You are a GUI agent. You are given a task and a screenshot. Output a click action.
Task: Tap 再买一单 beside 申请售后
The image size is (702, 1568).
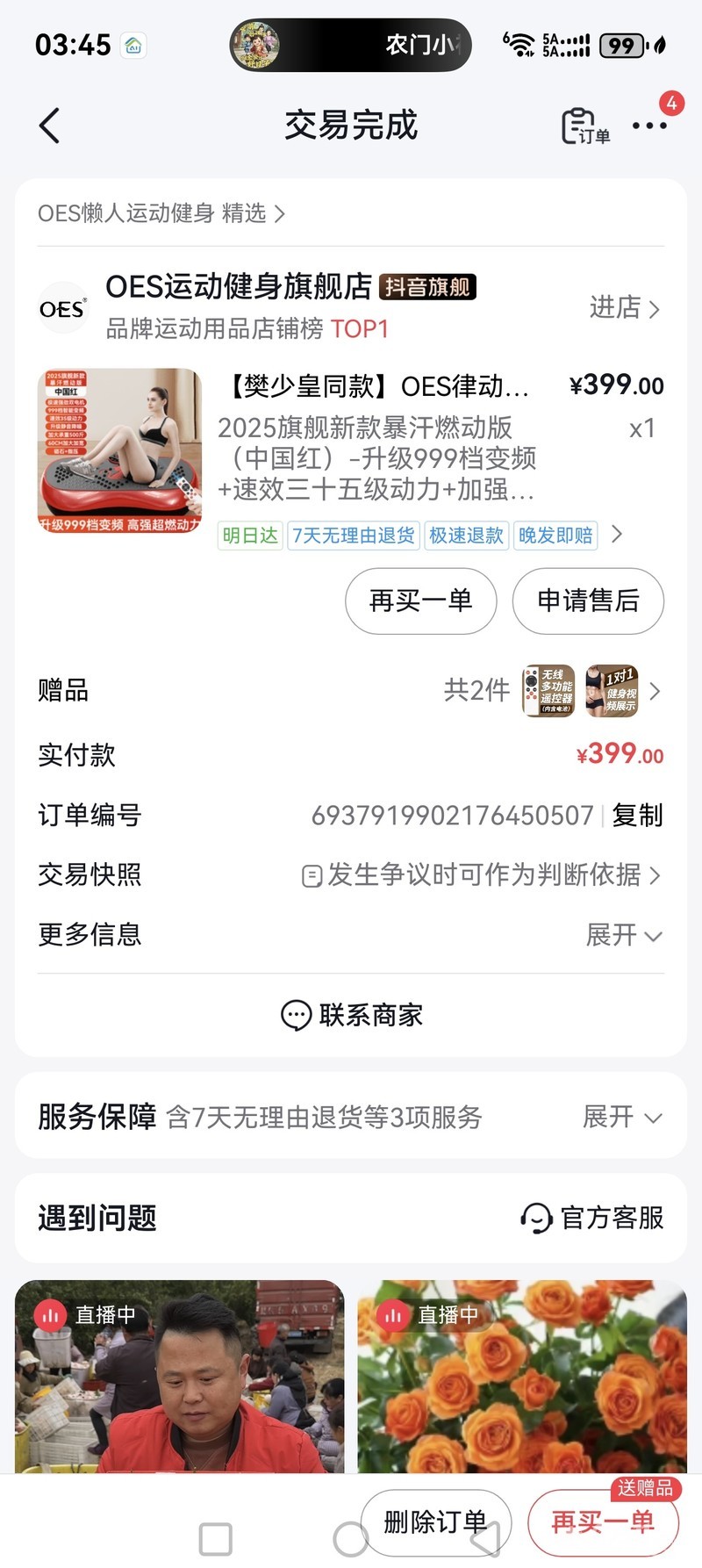tap(421, 601)
